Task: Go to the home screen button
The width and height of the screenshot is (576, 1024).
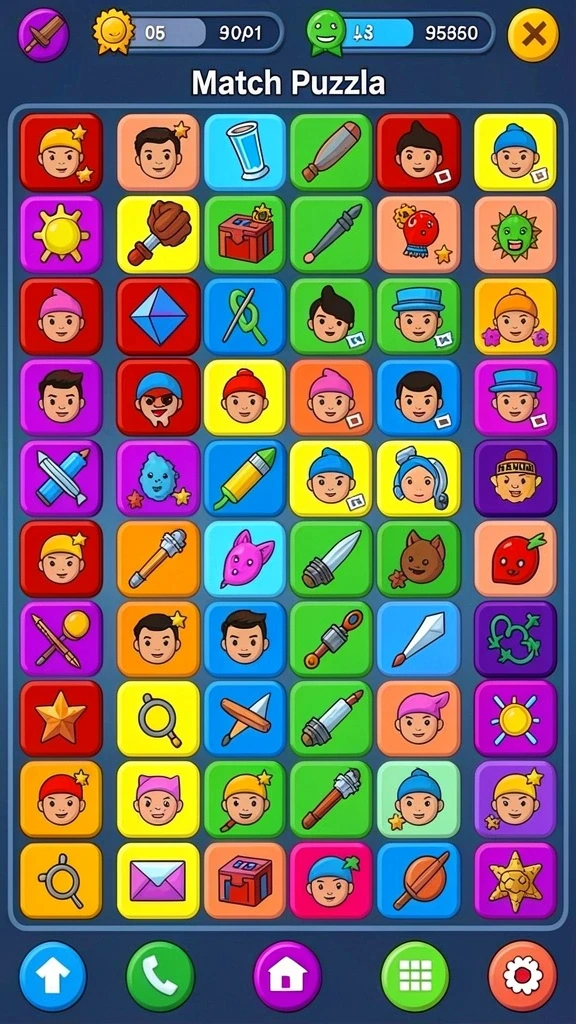Action: tap(287, 976)
